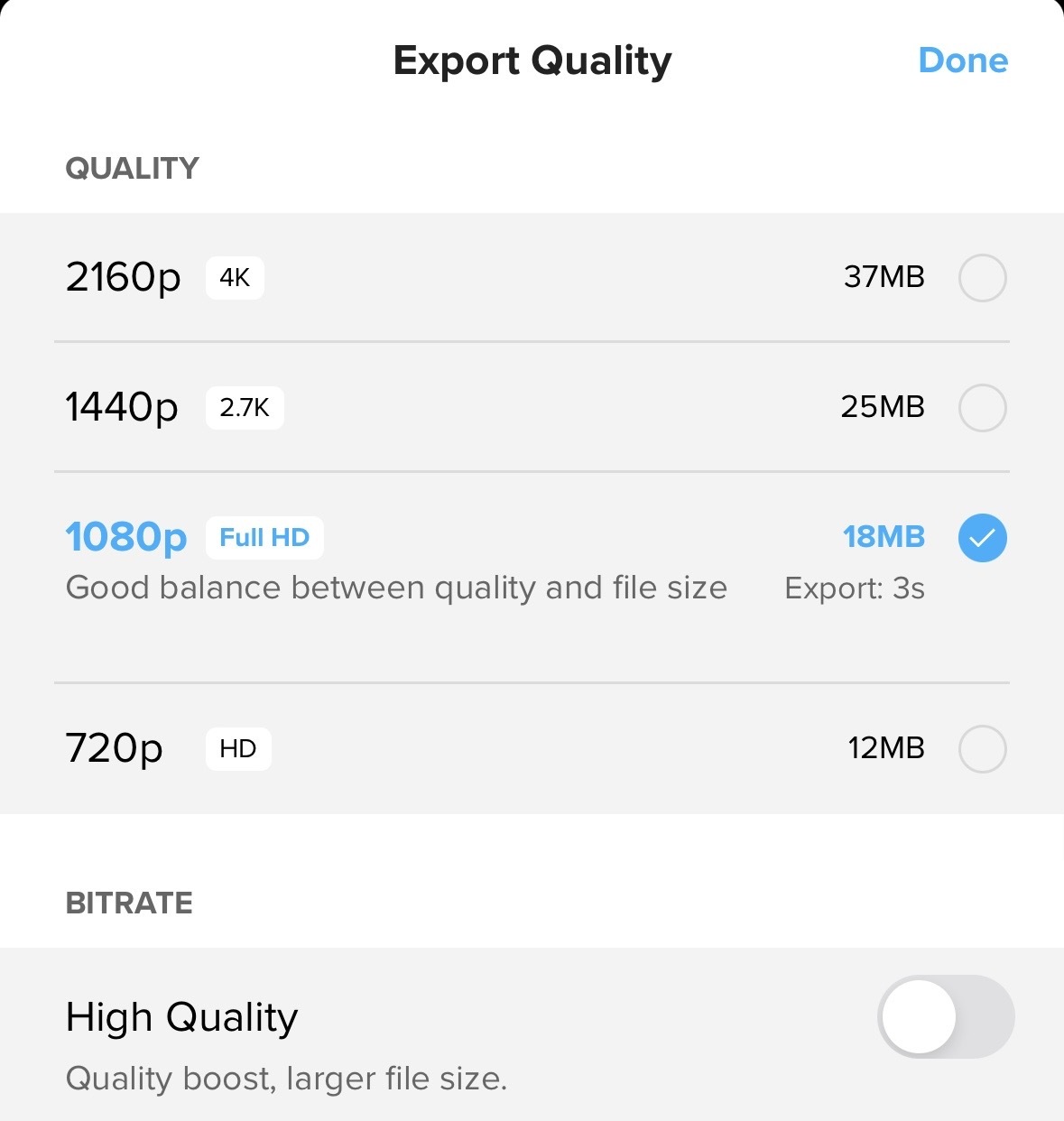The height and width of the screenshot is (1121, 1064).
Task: Click the 4K badge next to 2160p
Action: (x=234, y=278)
